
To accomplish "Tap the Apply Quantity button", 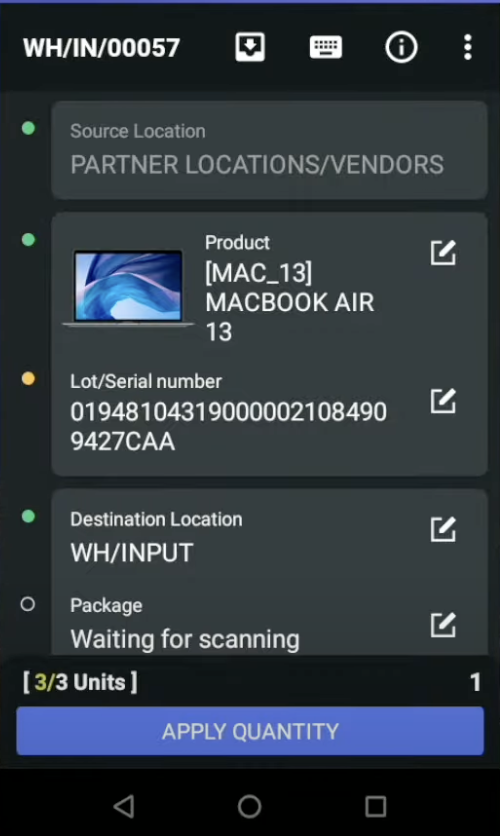I will (x=250, y=731).
